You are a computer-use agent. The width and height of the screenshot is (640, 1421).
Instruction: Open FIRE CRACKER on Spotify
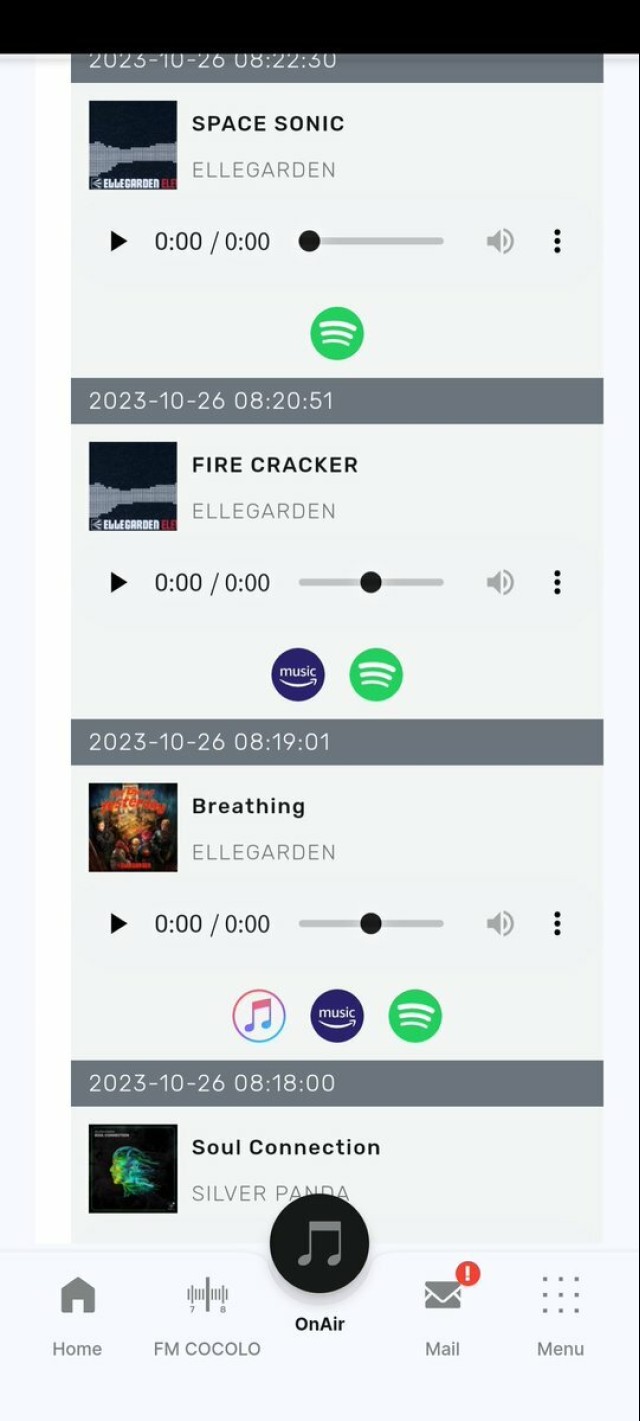[x=376, y=675]
